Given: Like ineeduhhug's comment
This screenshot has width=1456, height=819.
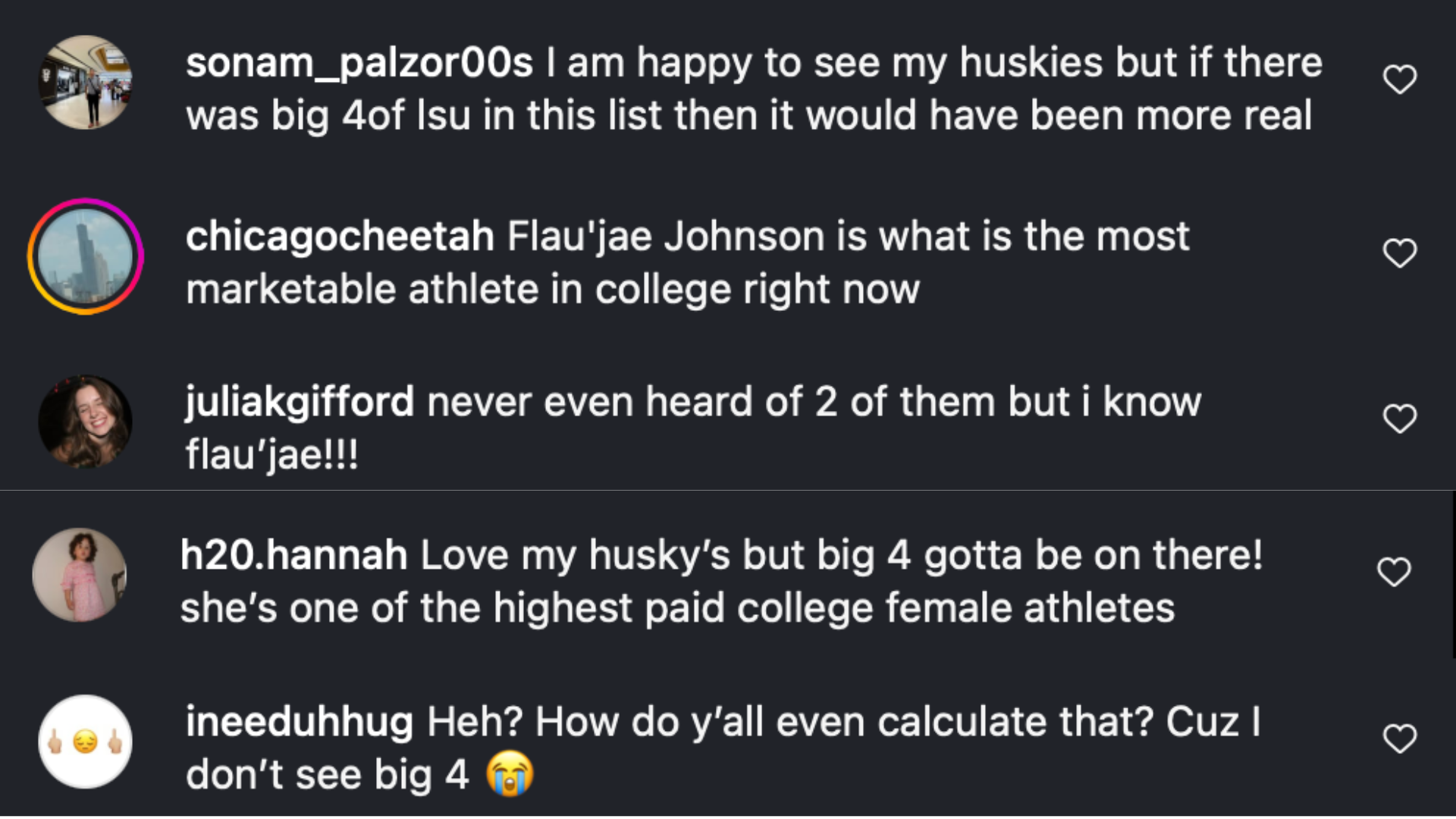Looking at the screenshot, I should pos(1399,739).
